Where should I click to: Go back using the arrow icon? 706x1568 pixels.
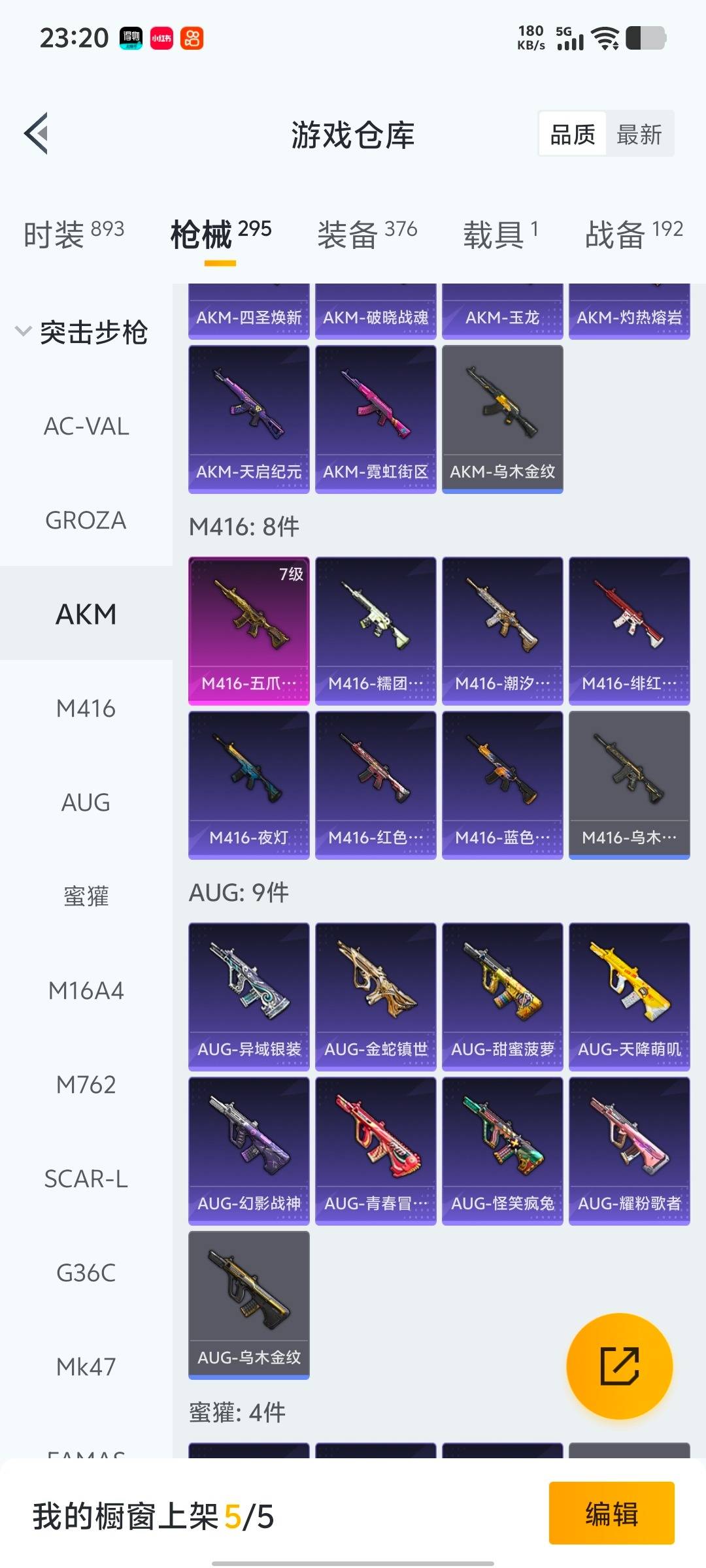click(37, 134)
